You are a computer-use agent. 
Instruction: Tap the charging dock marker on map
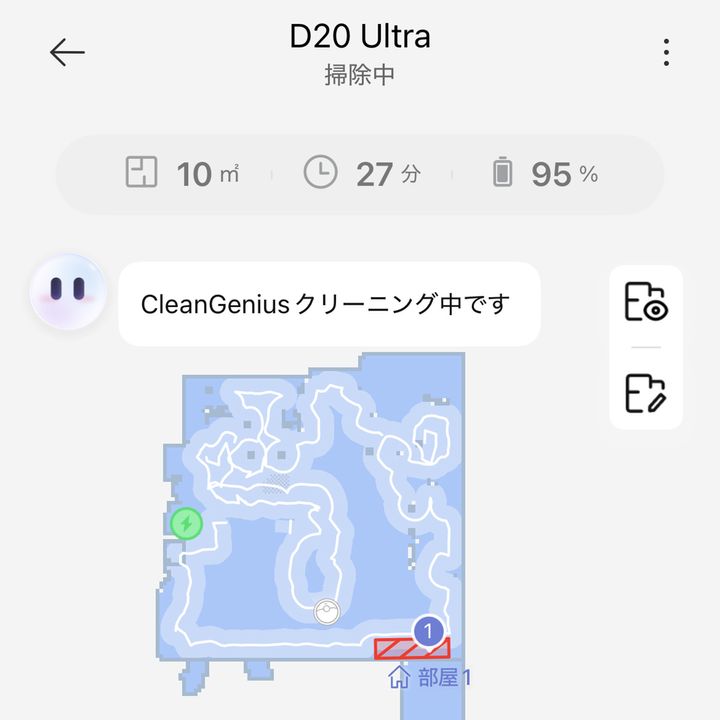click(186, 522)
